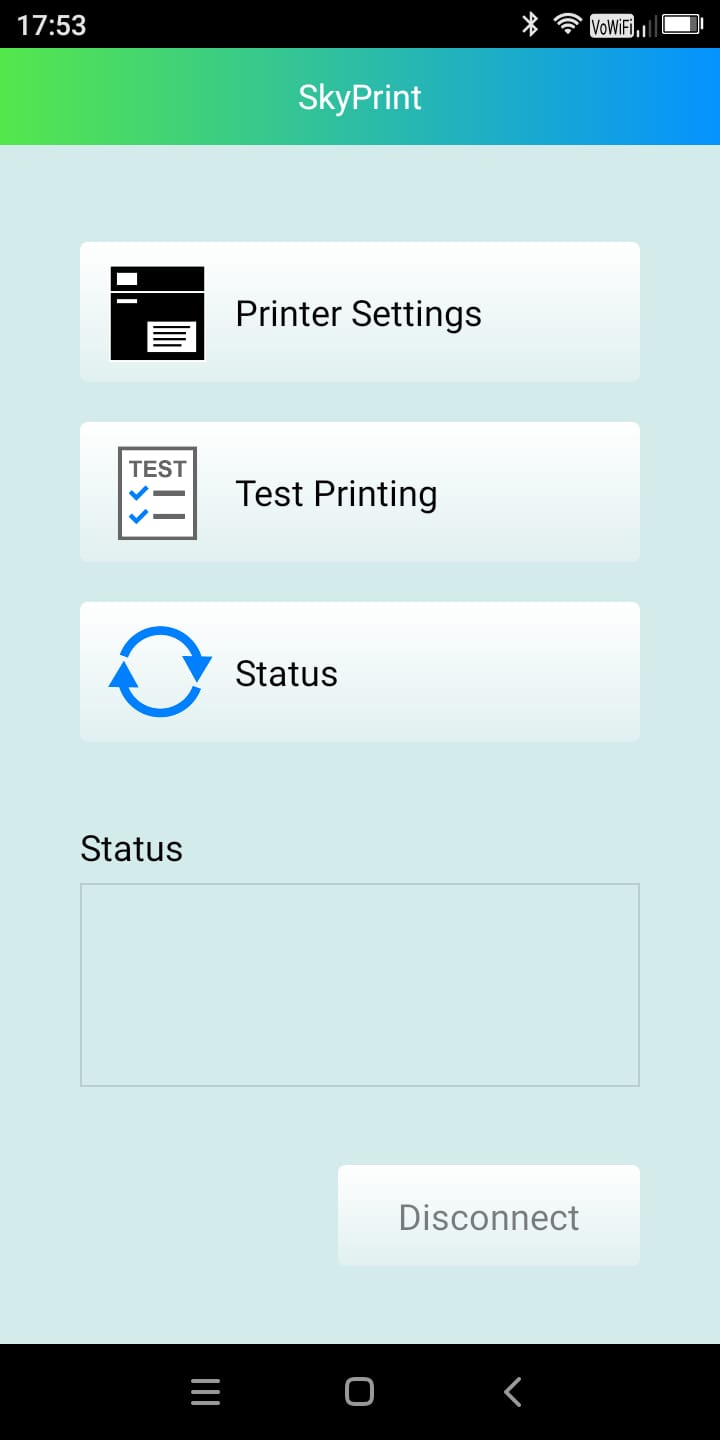Tap the Disconnect button
Viewport: 720px width, 1440px height.
tap(489, 1216)
